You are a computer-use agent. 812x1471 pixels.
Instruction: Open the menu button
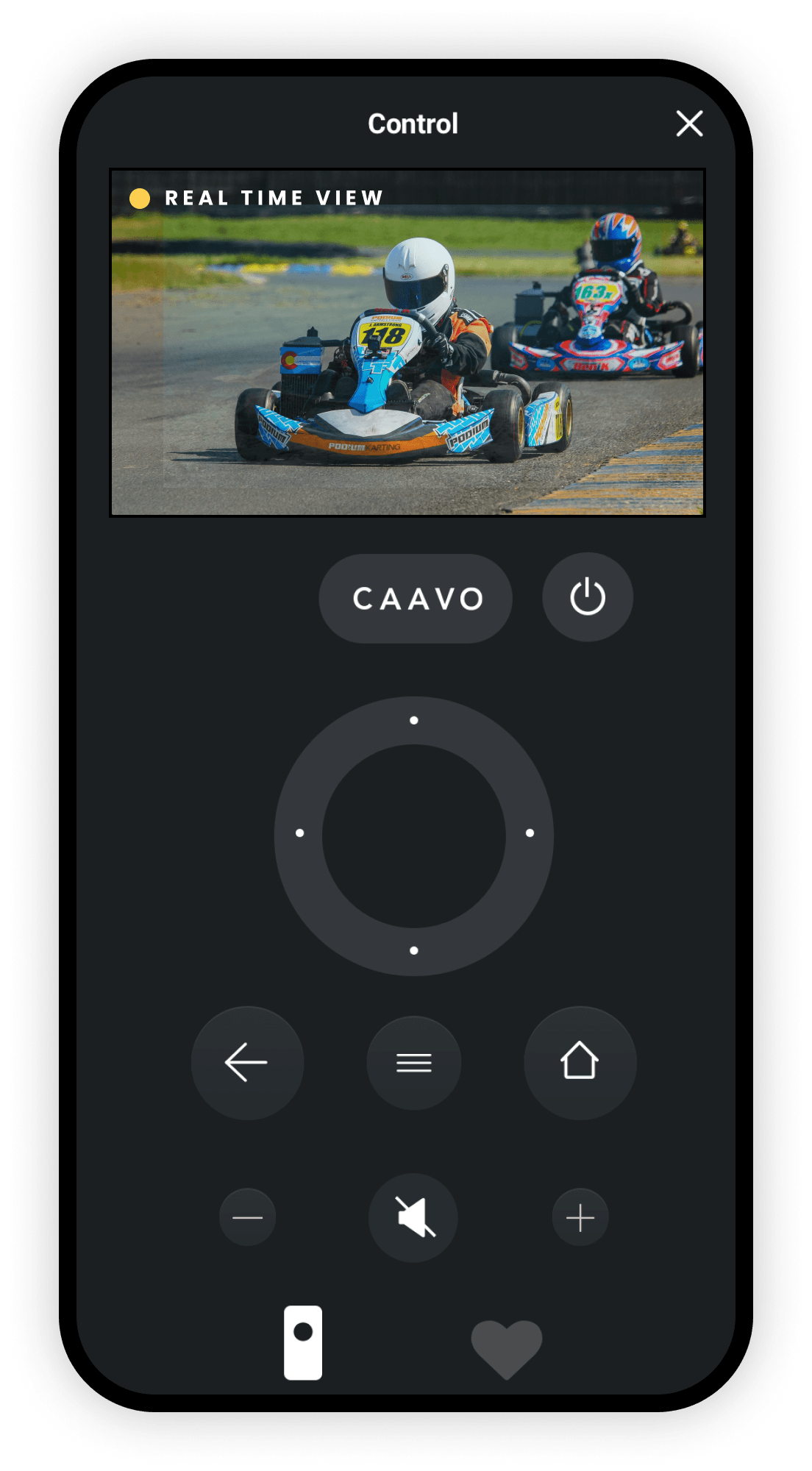[x=414, y=1063]
